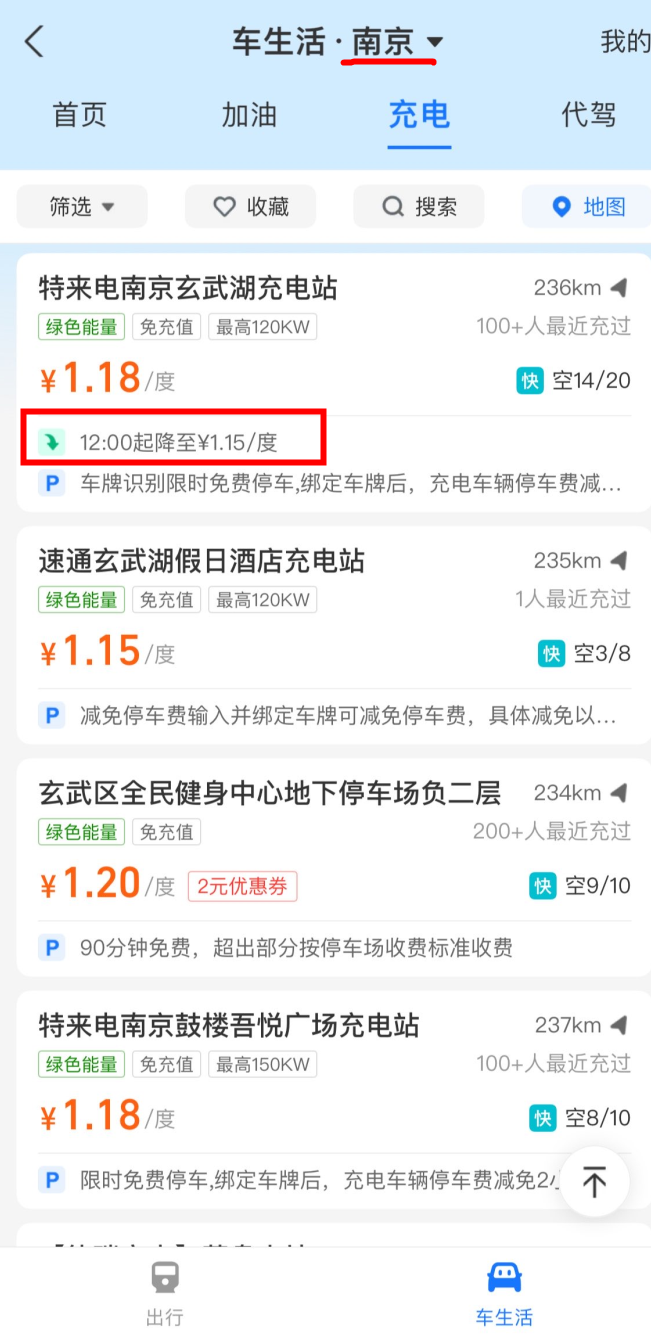
Task: Switch to 地图 map view
Action: tap(588, 206)
